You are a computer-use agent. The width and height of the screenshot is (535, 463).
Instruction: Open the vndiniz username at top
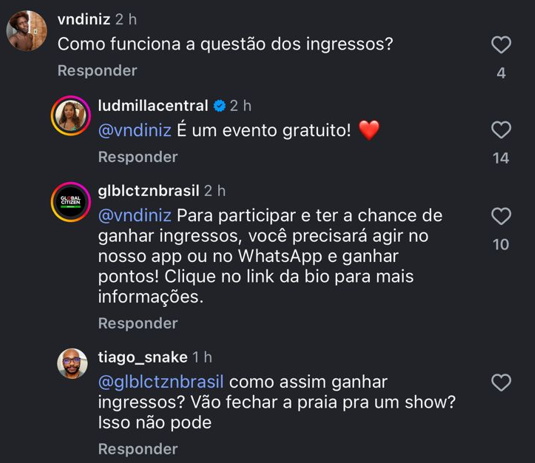[x=84, y=19]
